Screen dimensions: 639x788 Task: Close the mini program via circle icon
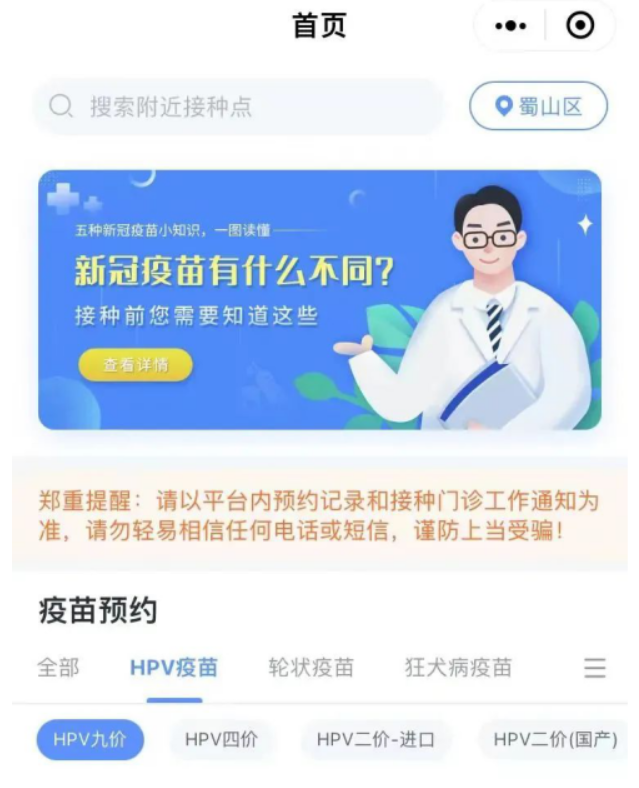[x=580, y=26]
